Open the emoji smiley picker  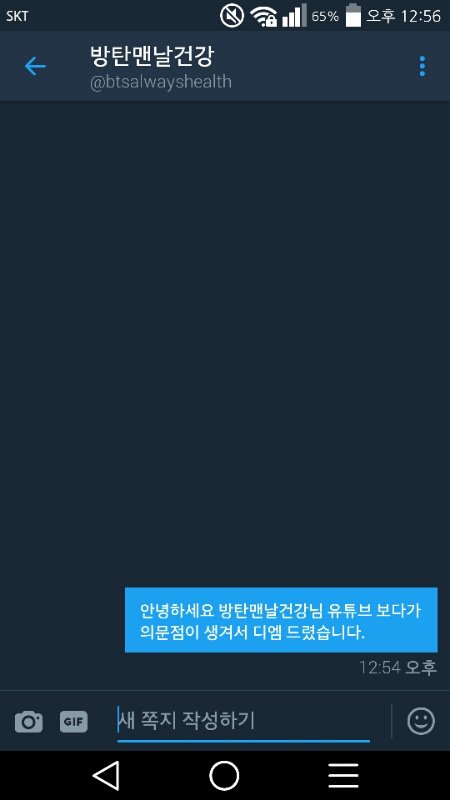pyautogui.click(x=421, y=721)
